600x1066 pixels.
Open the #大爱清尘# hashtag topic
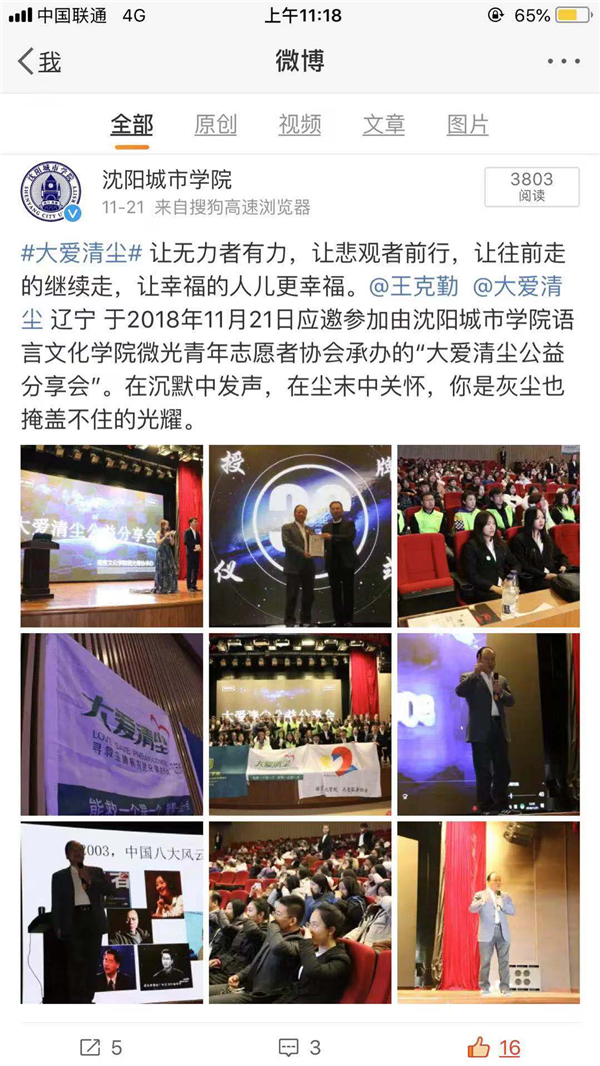(85, 255)
